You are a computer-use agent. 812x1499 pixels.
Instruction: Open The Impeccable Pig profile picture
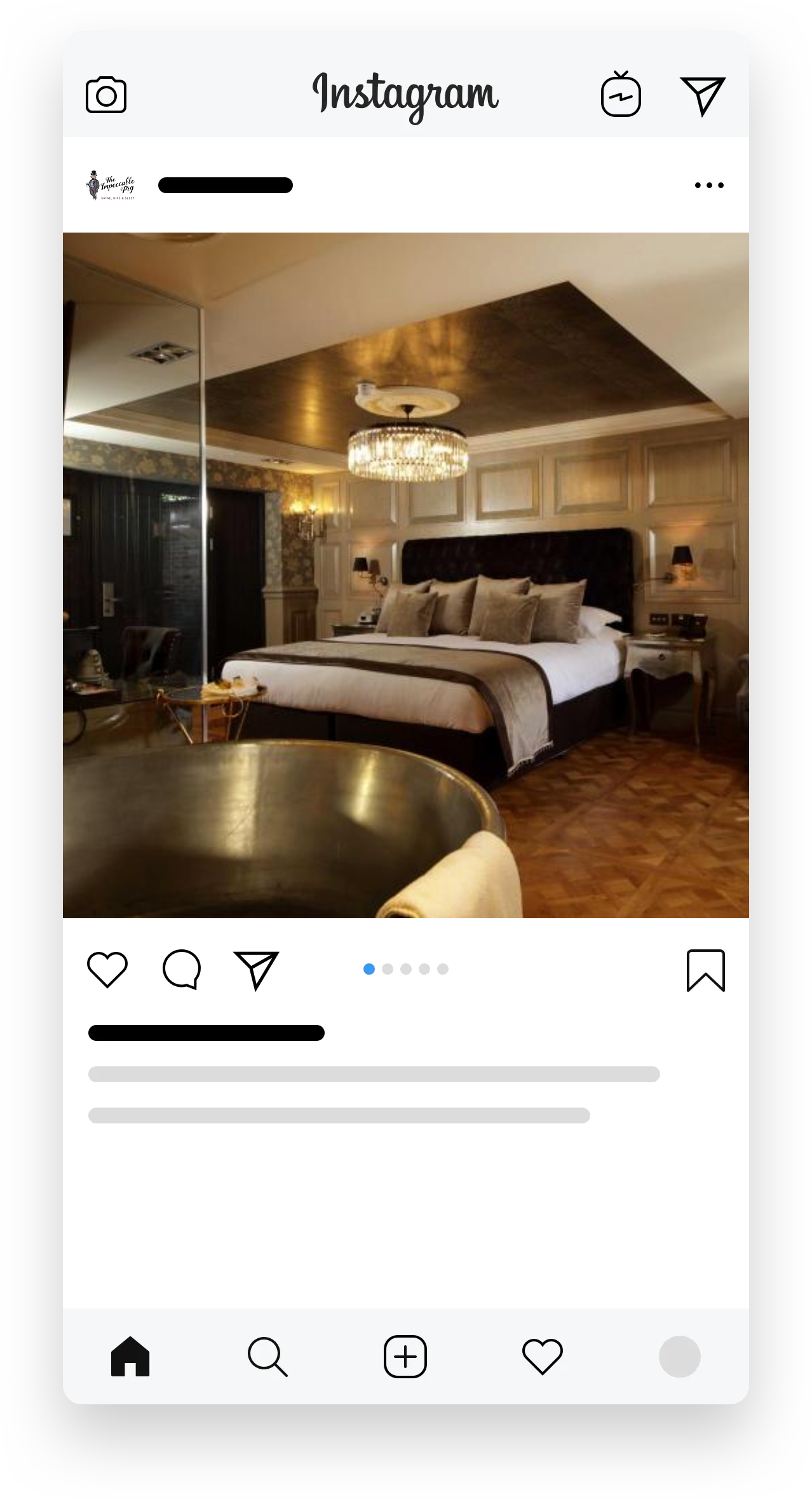(x=111, y=186)
